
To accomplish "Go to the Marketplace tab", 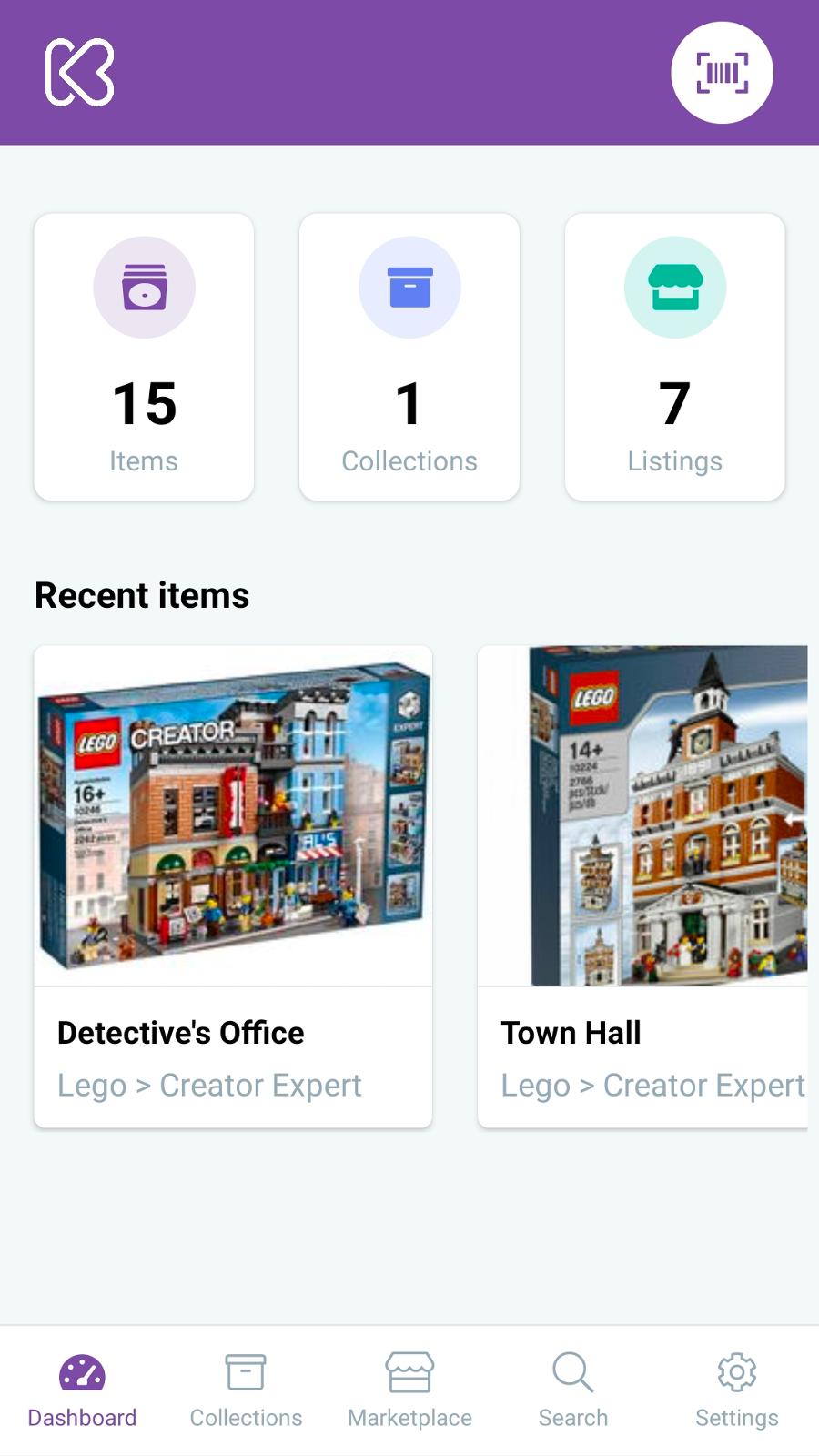I will [409, 1391].
